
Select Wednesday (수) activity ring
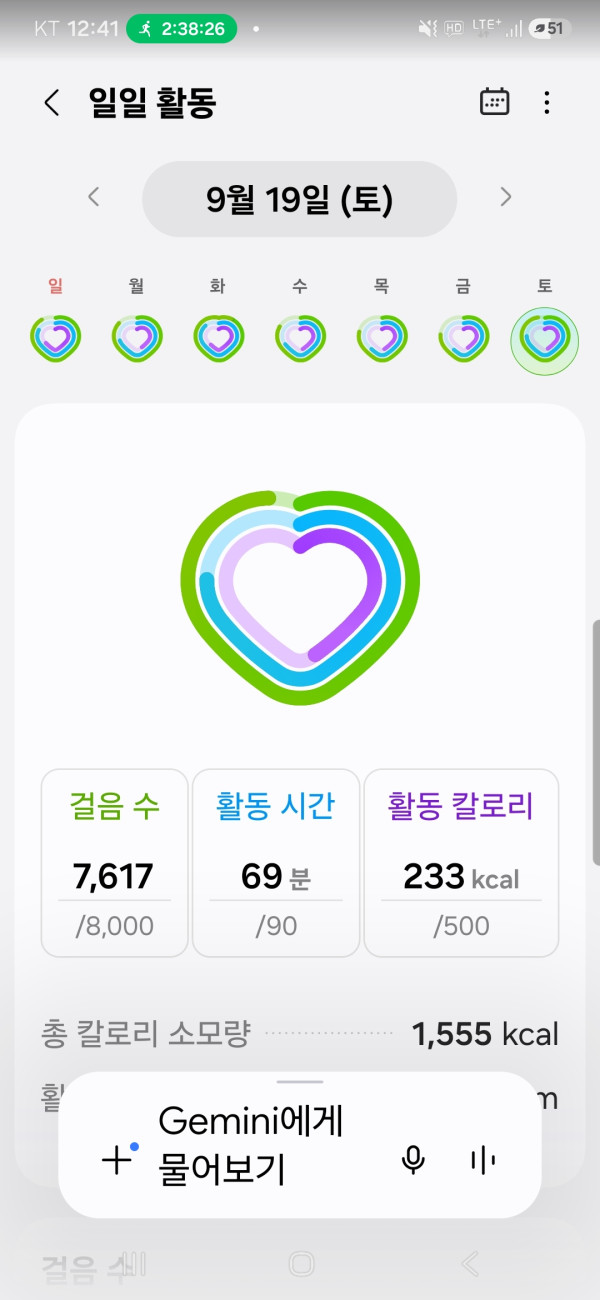300,338
